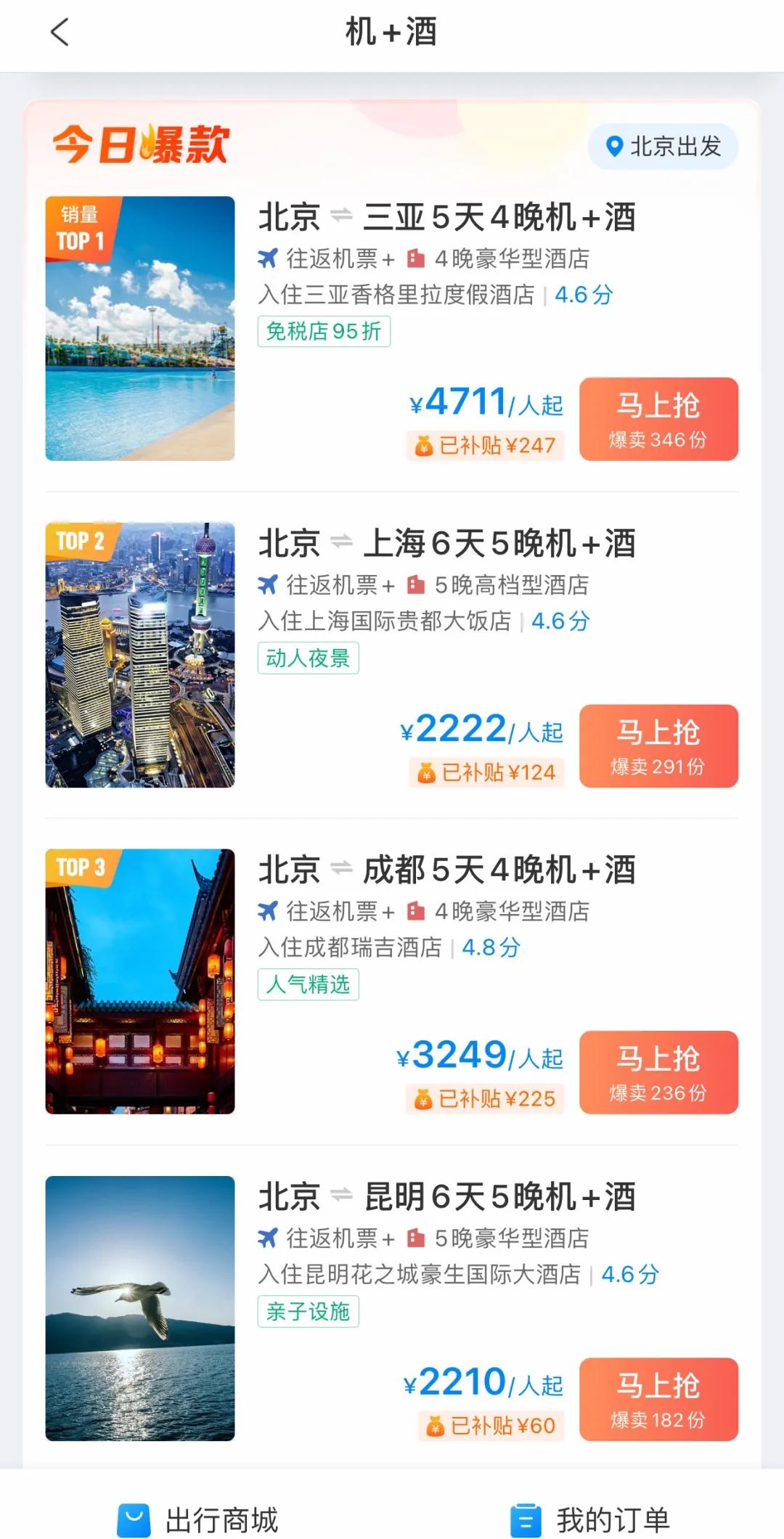Open the 4.6分 rating of 上海国际贵都大饭店
This screenshot has width=784, height=1539.
coord(560,622)
